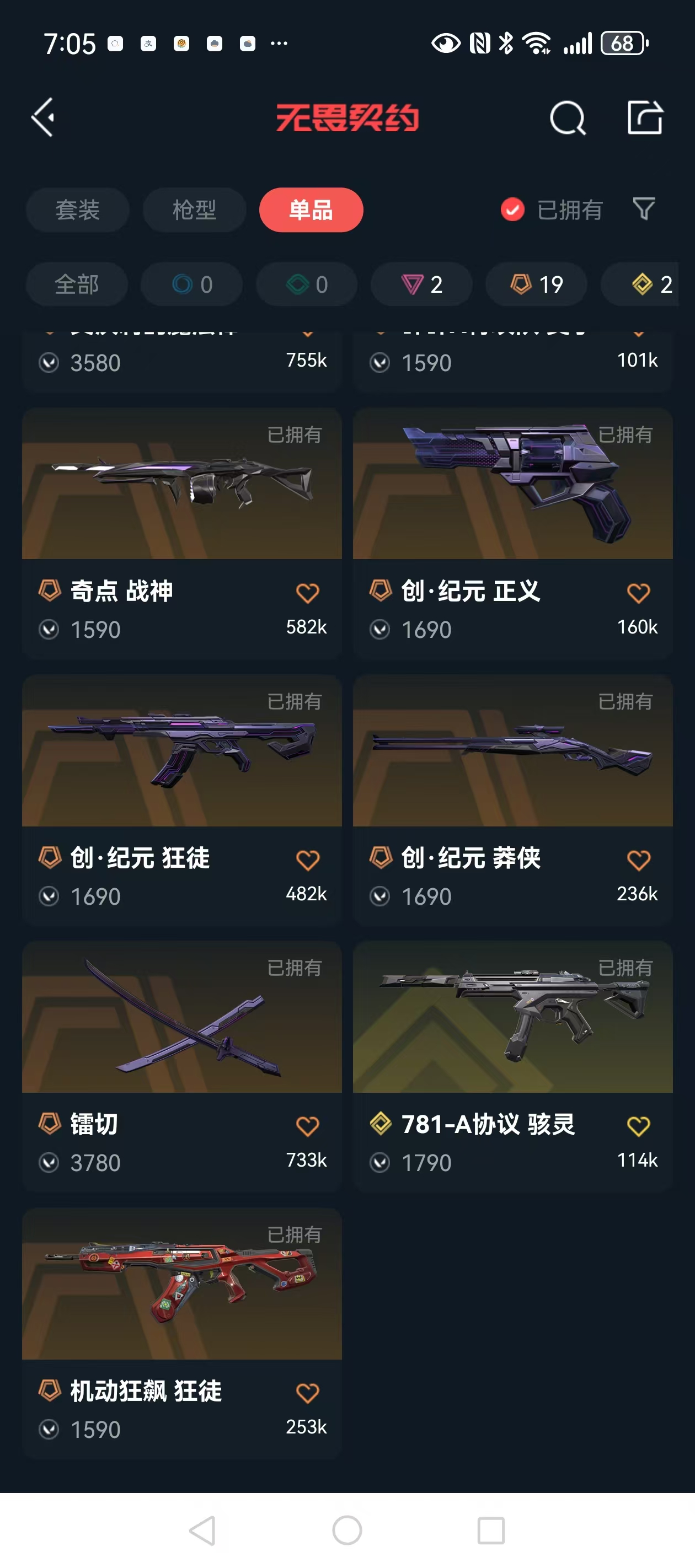Tap the heart on 机动狂飙 狂徒
695x1568 pixels.
(x=308, y=1393)
